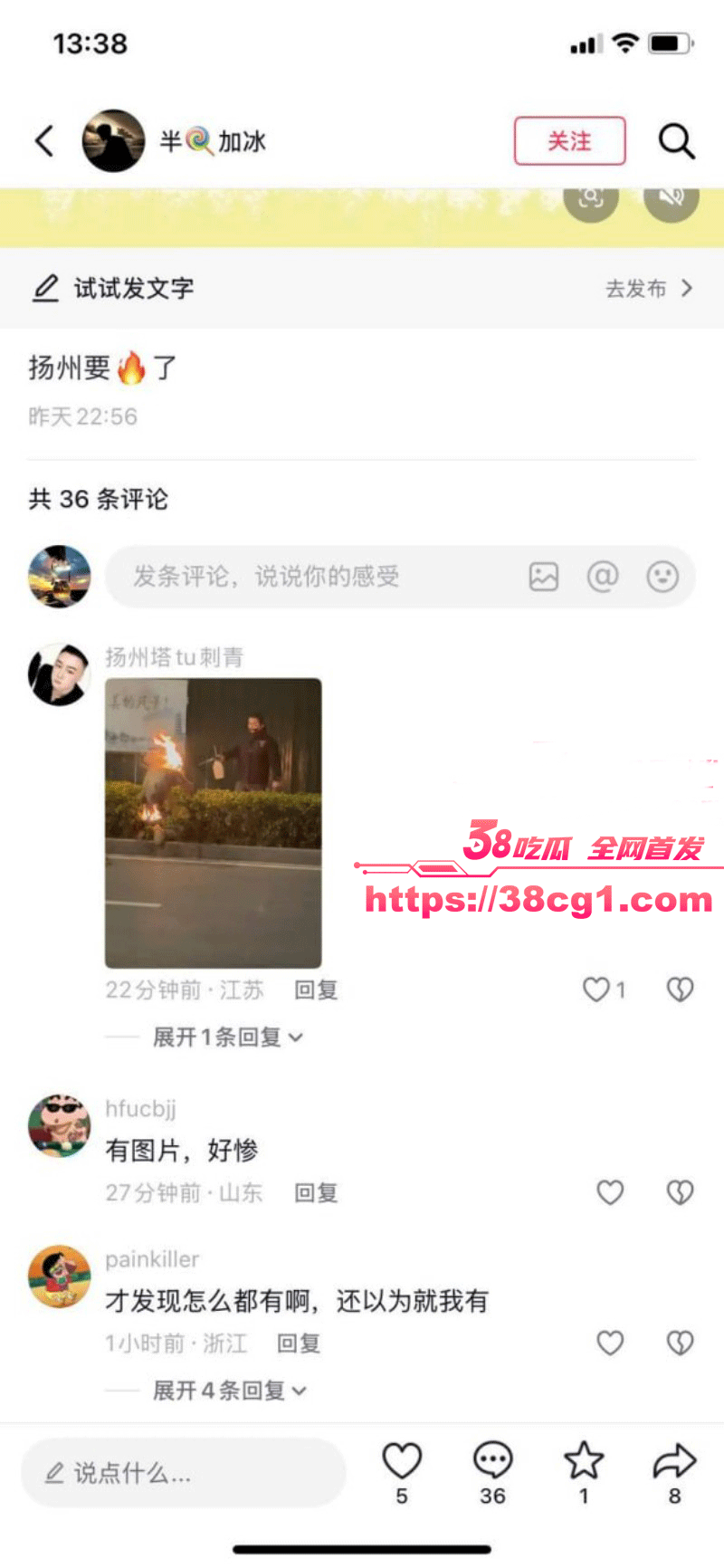Screen dimensions: 724x1568
Task: Open the emoji picker in comment bar
Action: tap(662, 577)
